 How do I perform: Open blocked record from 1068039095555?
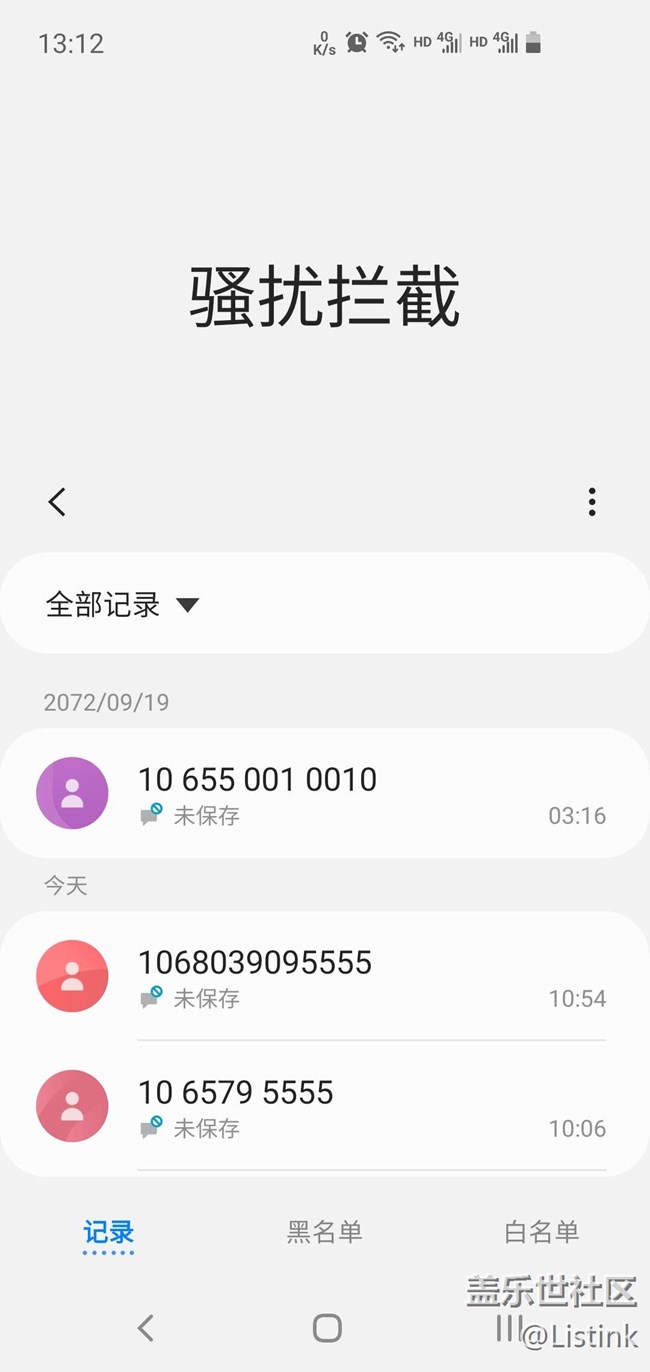pyautogui.click(x=325, y=976)
